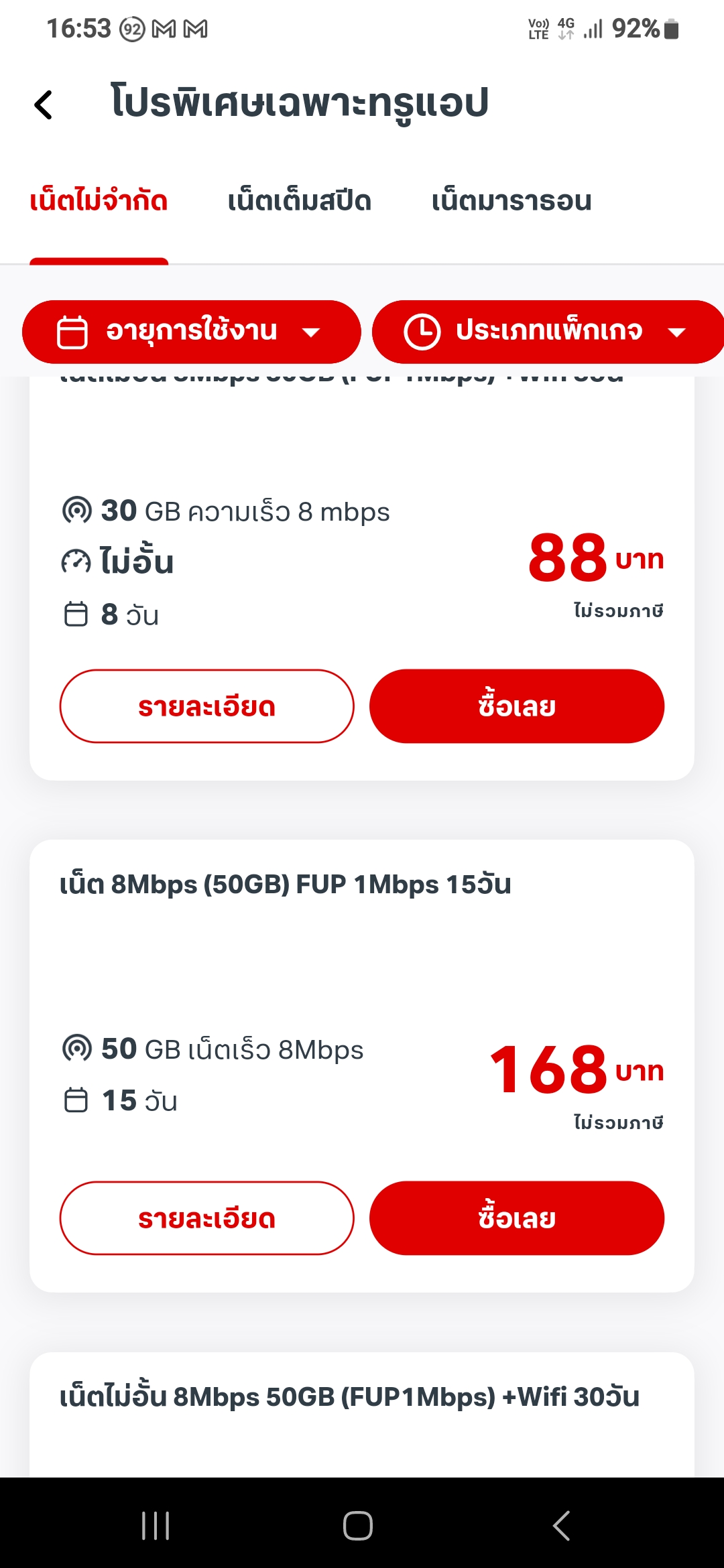Open the เน็ตไม่อั้น 8Mbps 50GB +Wifi 30วัน card
This screenshot has width=724, height=1568.
coord(362,1415)
